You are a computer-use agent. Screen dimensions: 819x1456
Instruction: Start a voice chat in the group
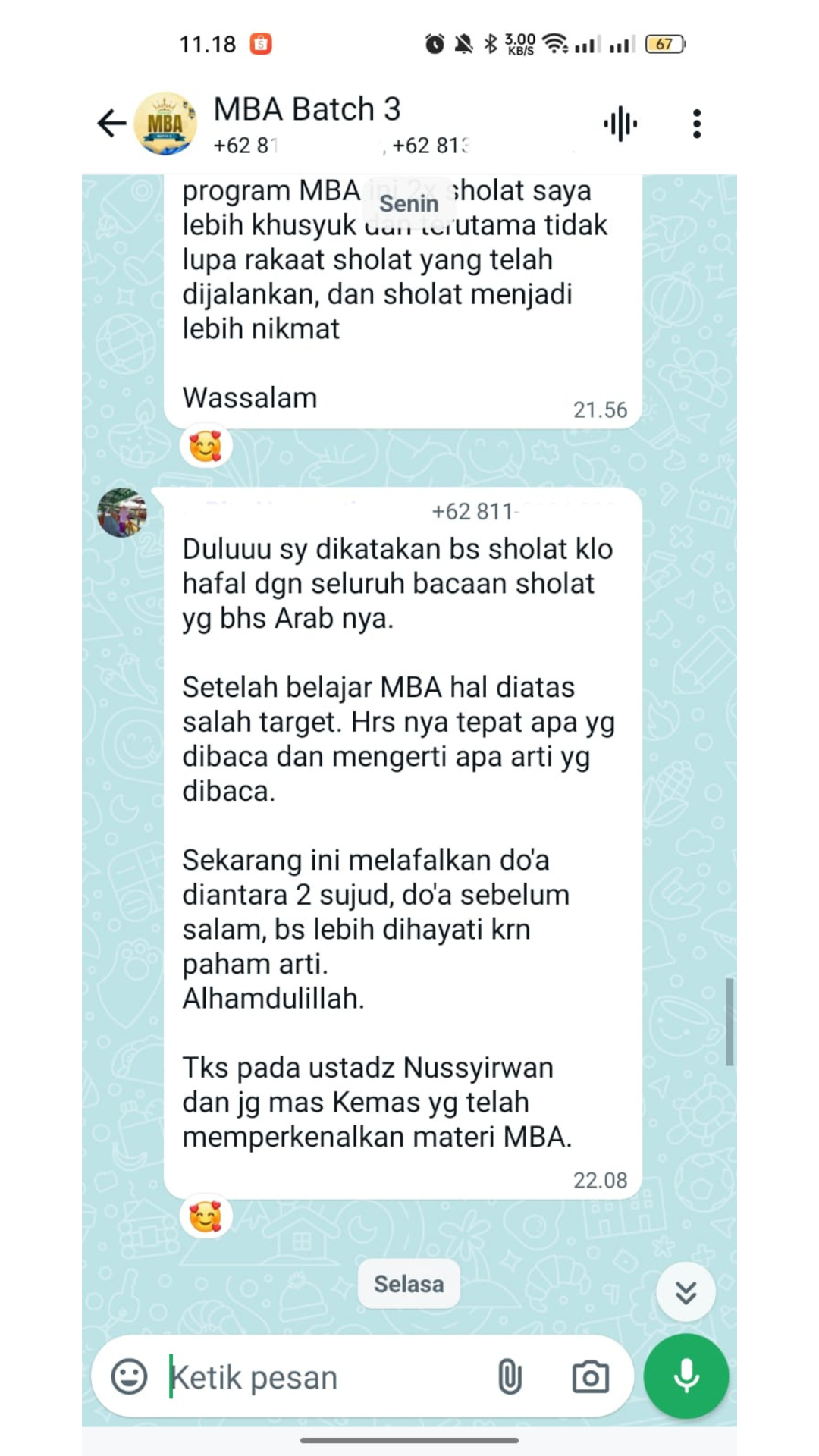coord(620,124)
